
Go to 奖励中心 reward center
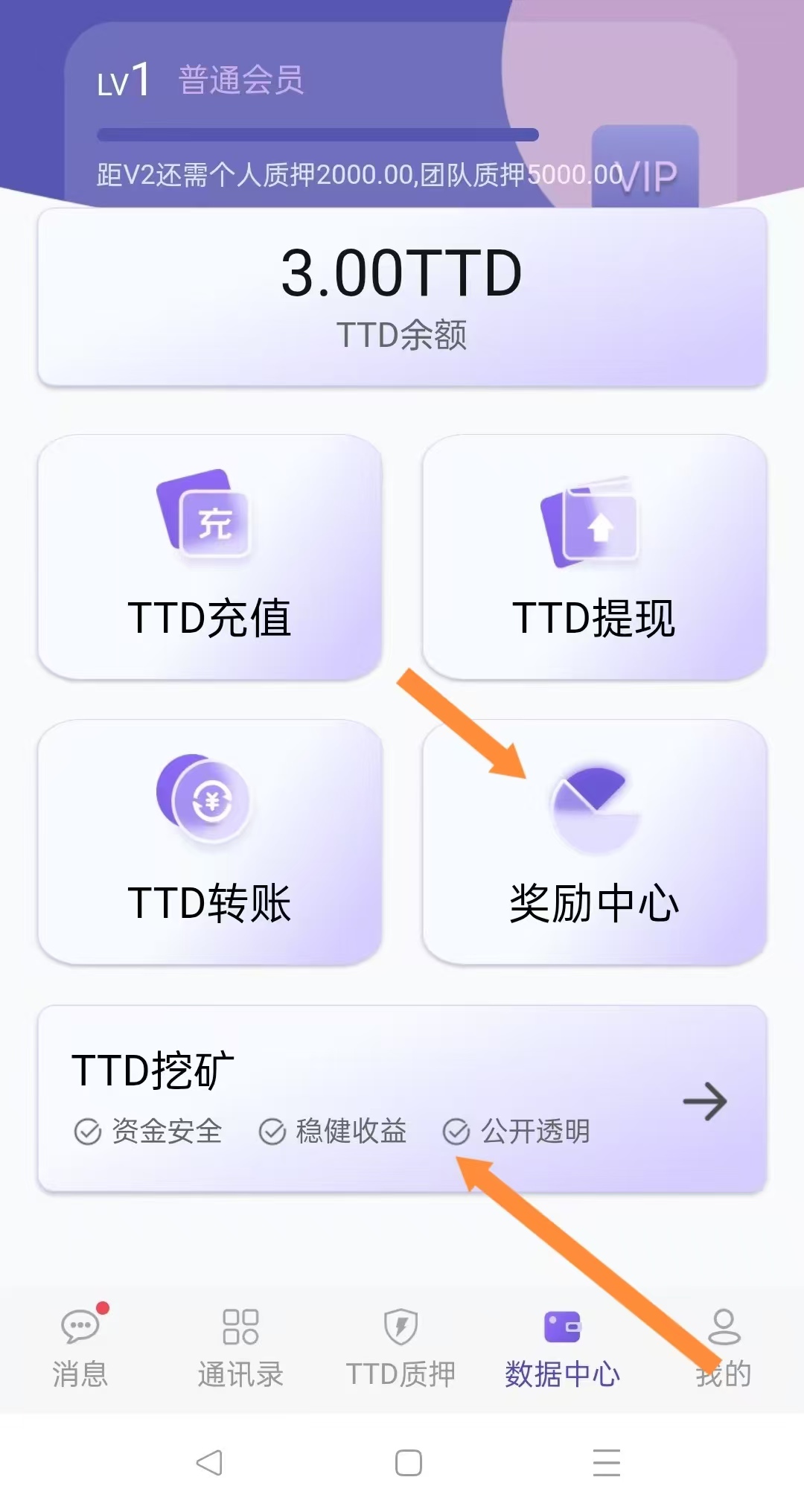[594, 842]
